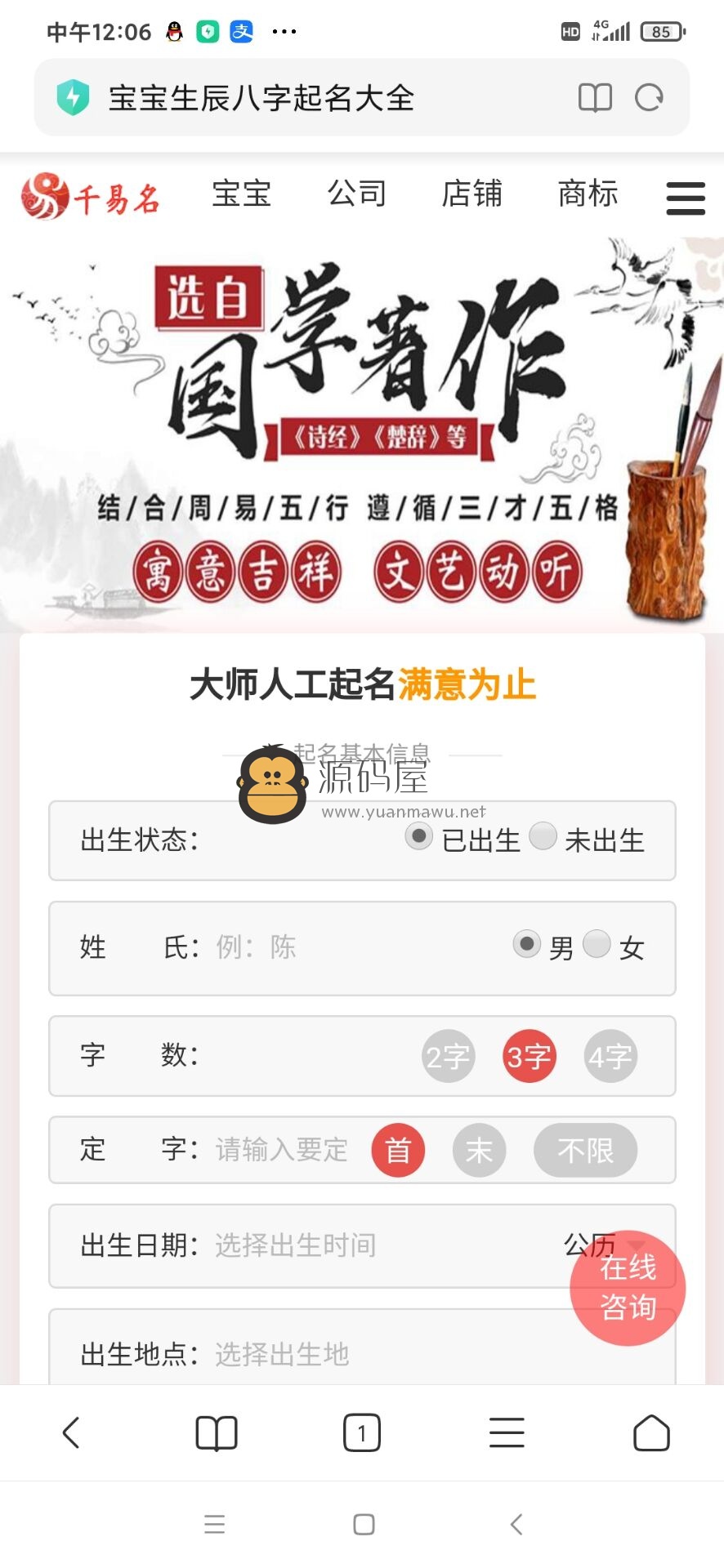The image size is (724, 1568).
Task: Open browser tabs switcher showing 1
Action: 361,1432
